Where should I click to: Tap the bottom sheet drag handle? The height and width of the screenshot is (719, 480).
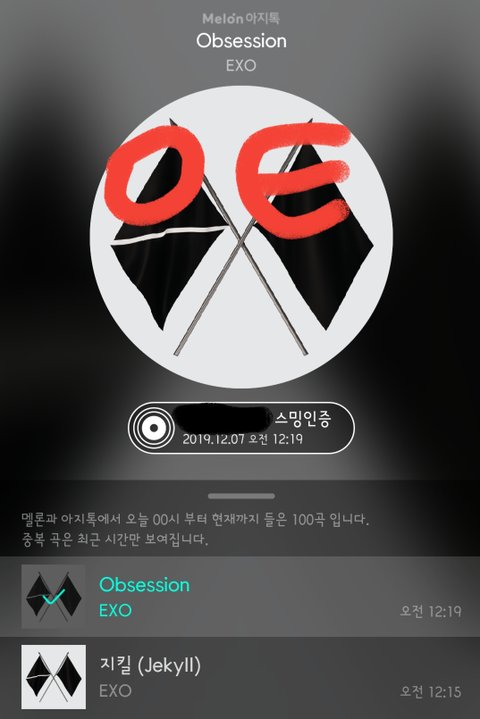[x=241, y=496]
